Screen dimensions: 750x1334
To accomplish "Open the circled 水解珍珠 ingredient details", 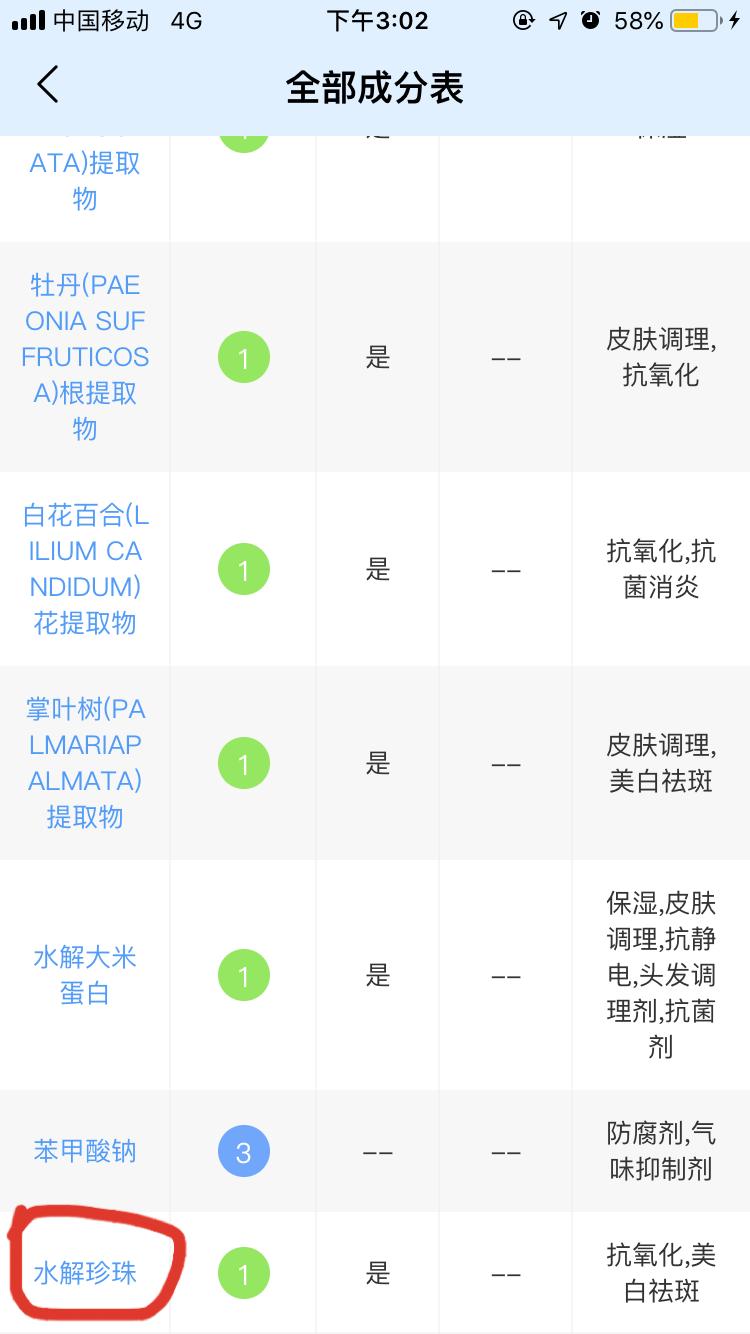I will pyautogui.click(x=85, y=1274).
